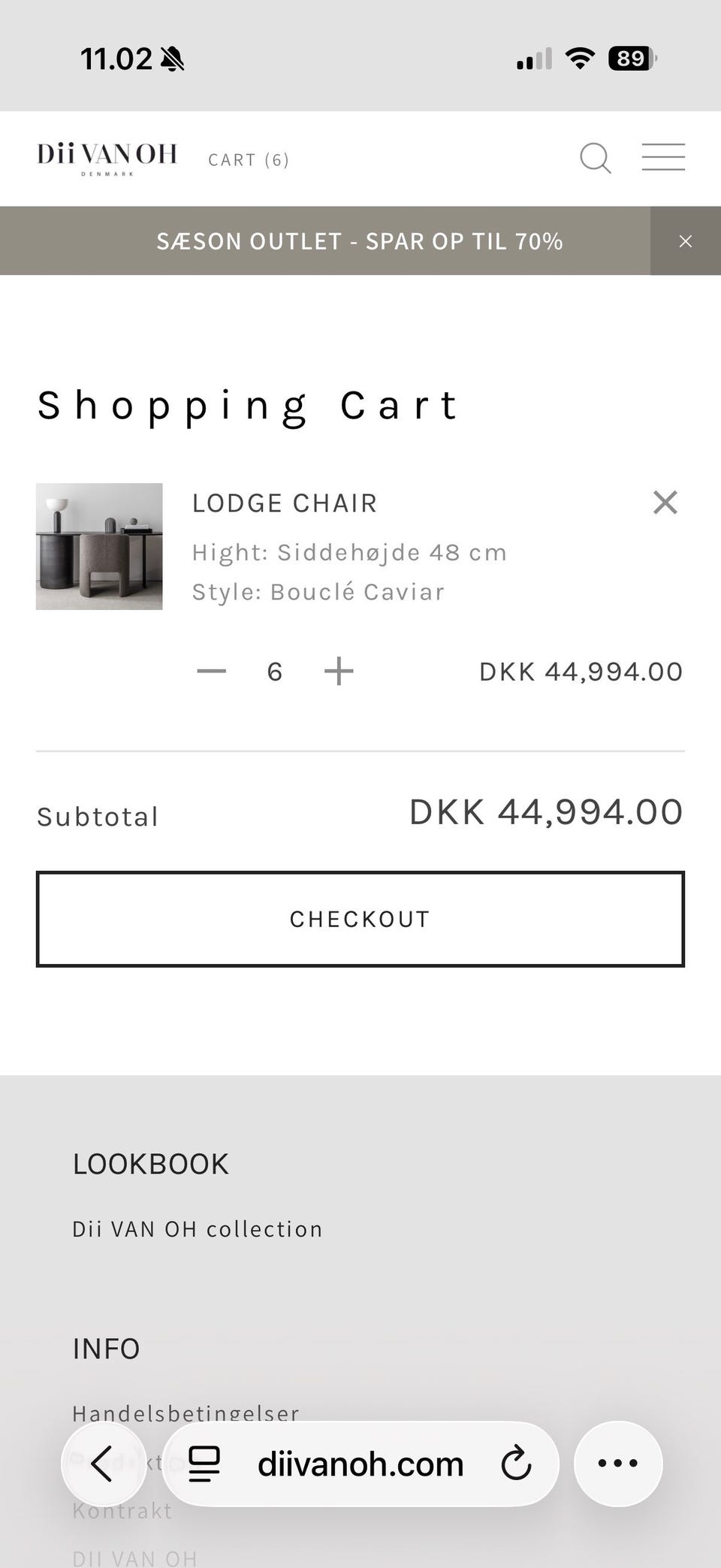The height and width of the screenshot is (1568, 721).
Task: Decrease Lodge Chair quantity with minus
Action: click(x=212, y=671)
